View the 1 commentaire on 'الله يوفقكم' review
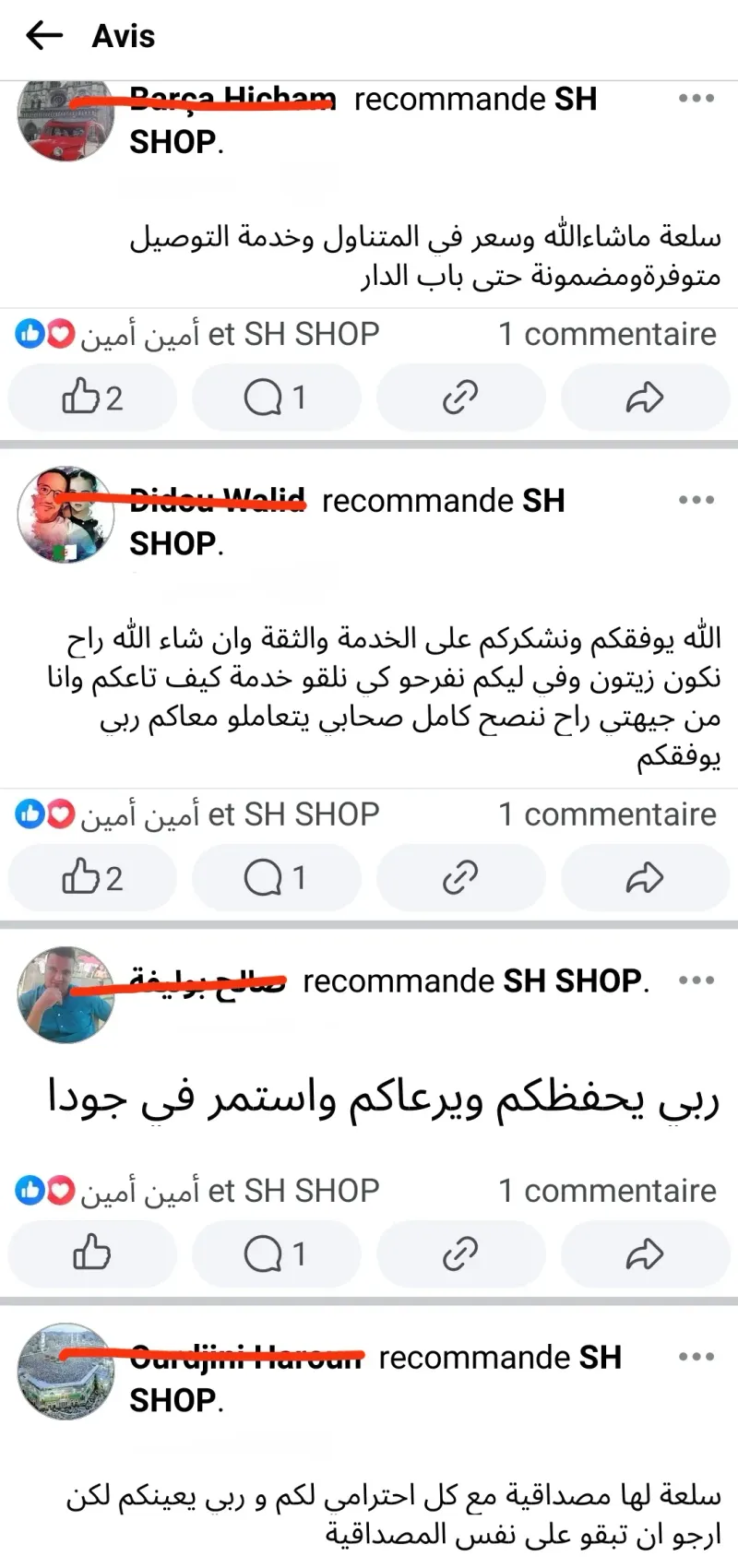The height and width of the screenshot is (1568, 738). point(607,814)
